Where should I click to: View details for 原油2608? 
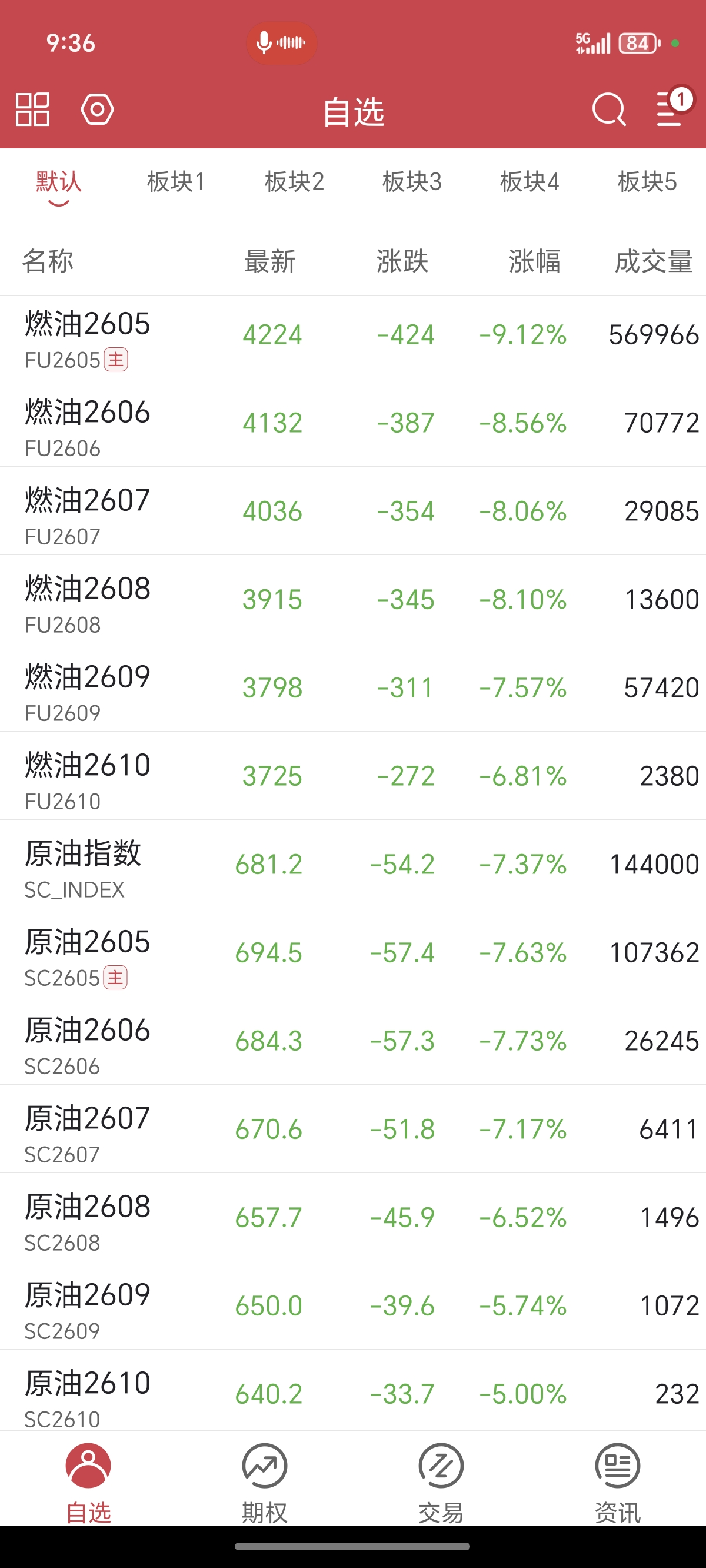click(353, 1217)
